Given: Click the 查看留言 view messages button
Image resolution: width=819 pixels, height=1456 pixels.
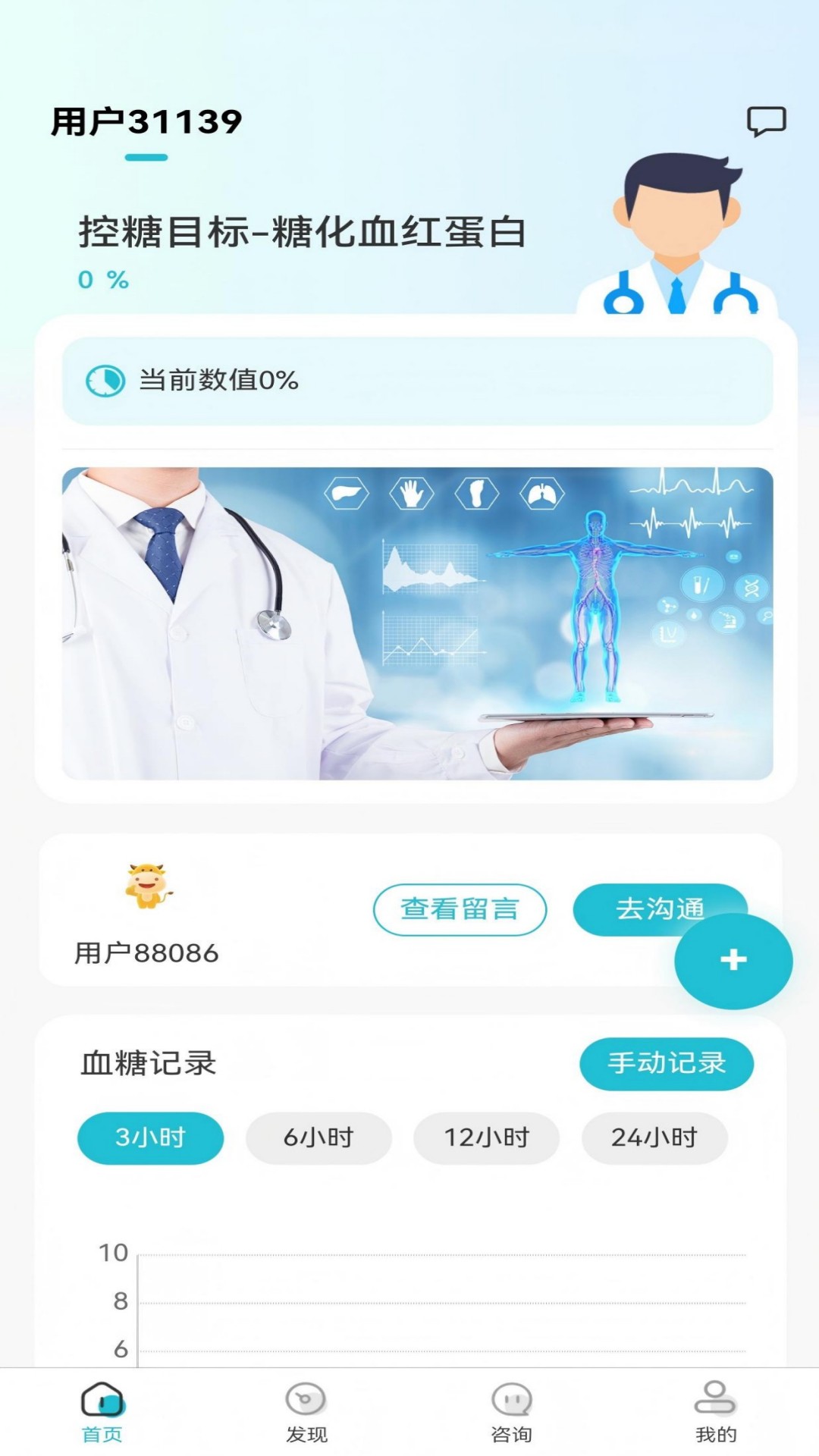Looking at the screenshot, I should pos(460,909).
